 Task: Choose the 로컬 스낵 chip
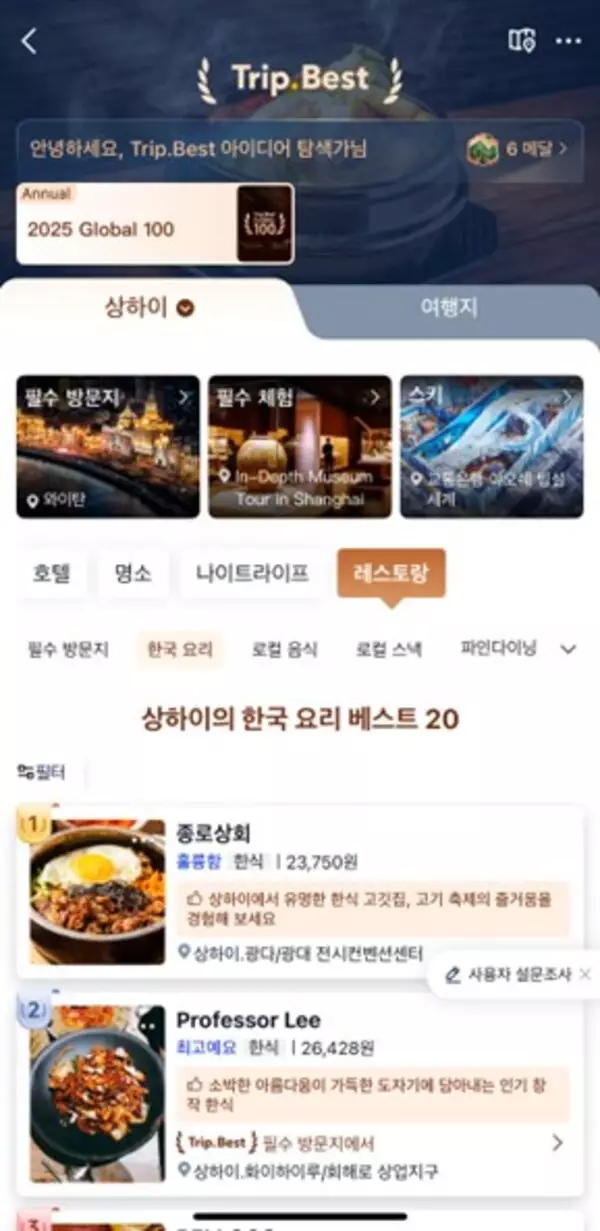388,649
